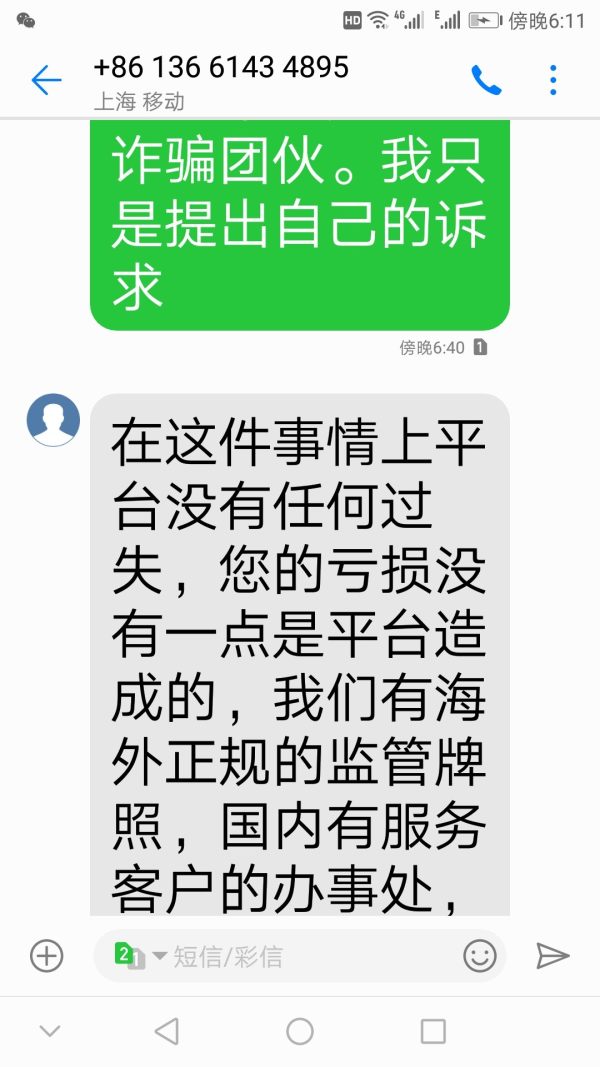Call +86 136 6143 4895
This screenshot has height=1067, width=600.
[x=486, y=80]
